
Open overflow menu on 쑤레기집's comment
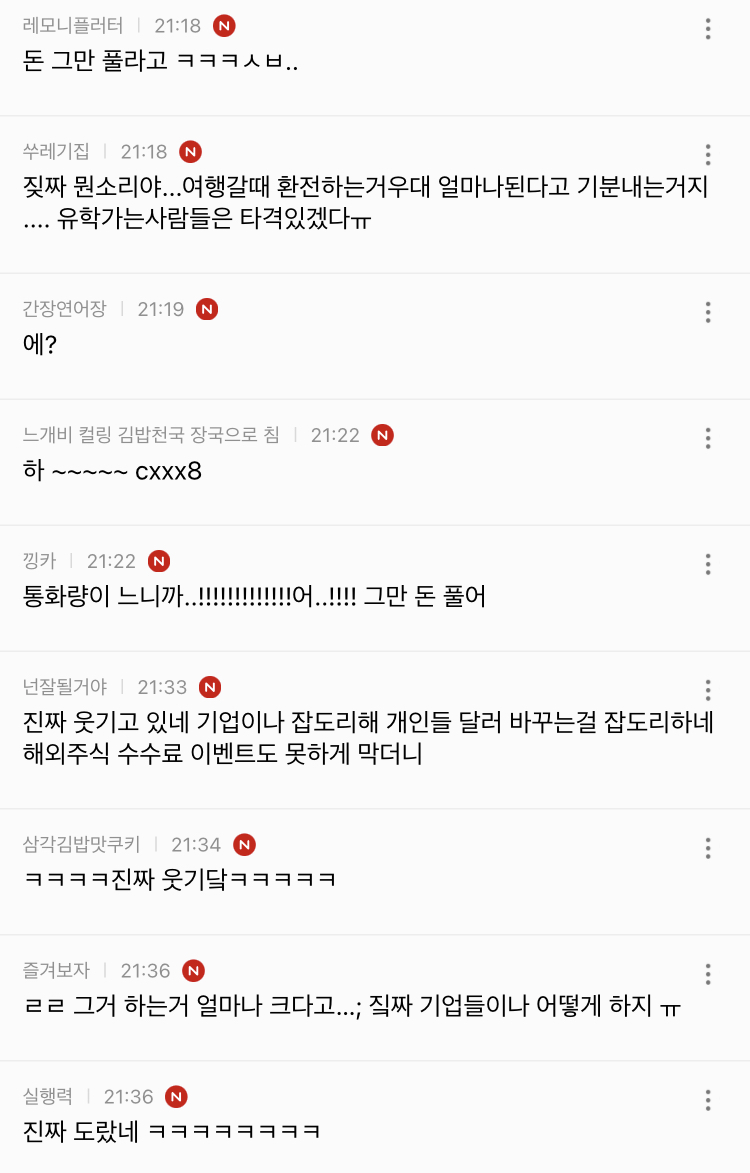pyautogui.click(x=708, y=154)
